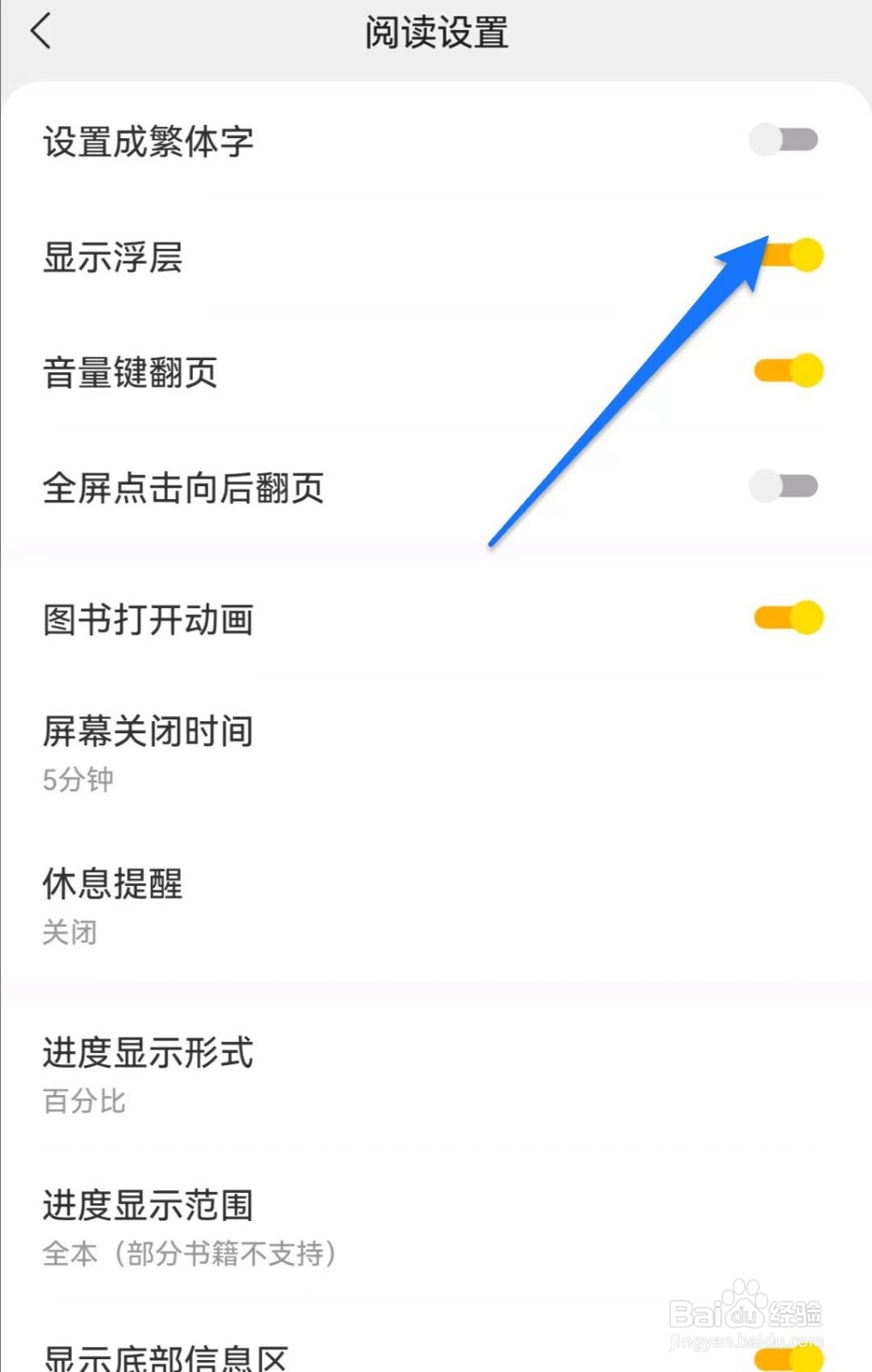The width and height of the screenshot is (872, 1372).
Task: Tap the 阅读设置 title bar text
Action: 436,33
